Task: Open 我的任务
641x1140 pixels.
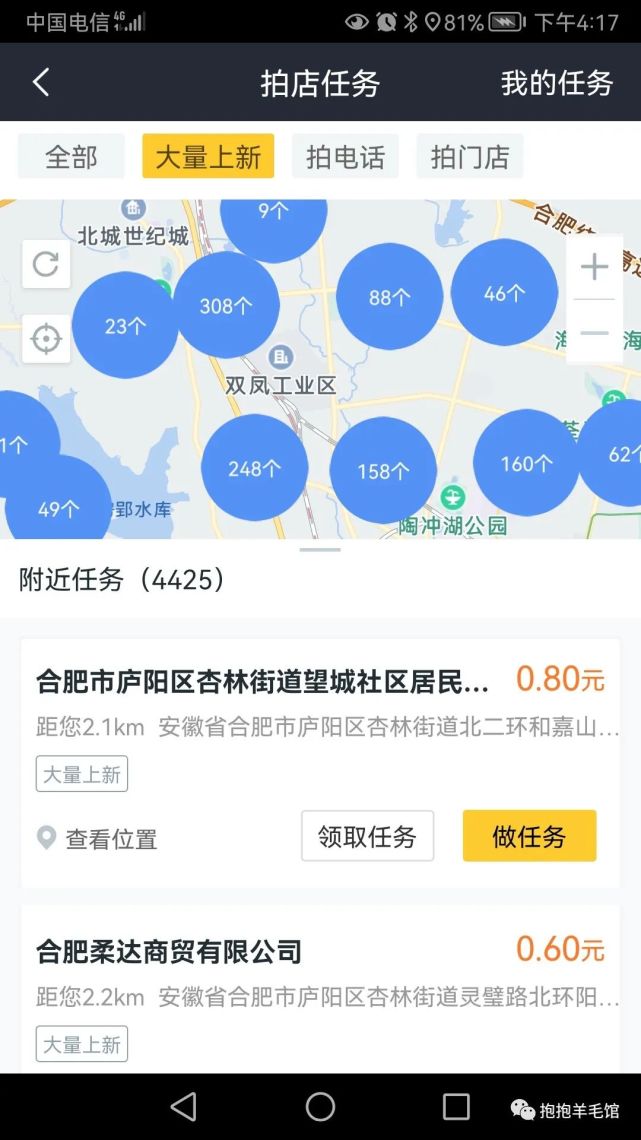Action: click(x=556, y=83)
